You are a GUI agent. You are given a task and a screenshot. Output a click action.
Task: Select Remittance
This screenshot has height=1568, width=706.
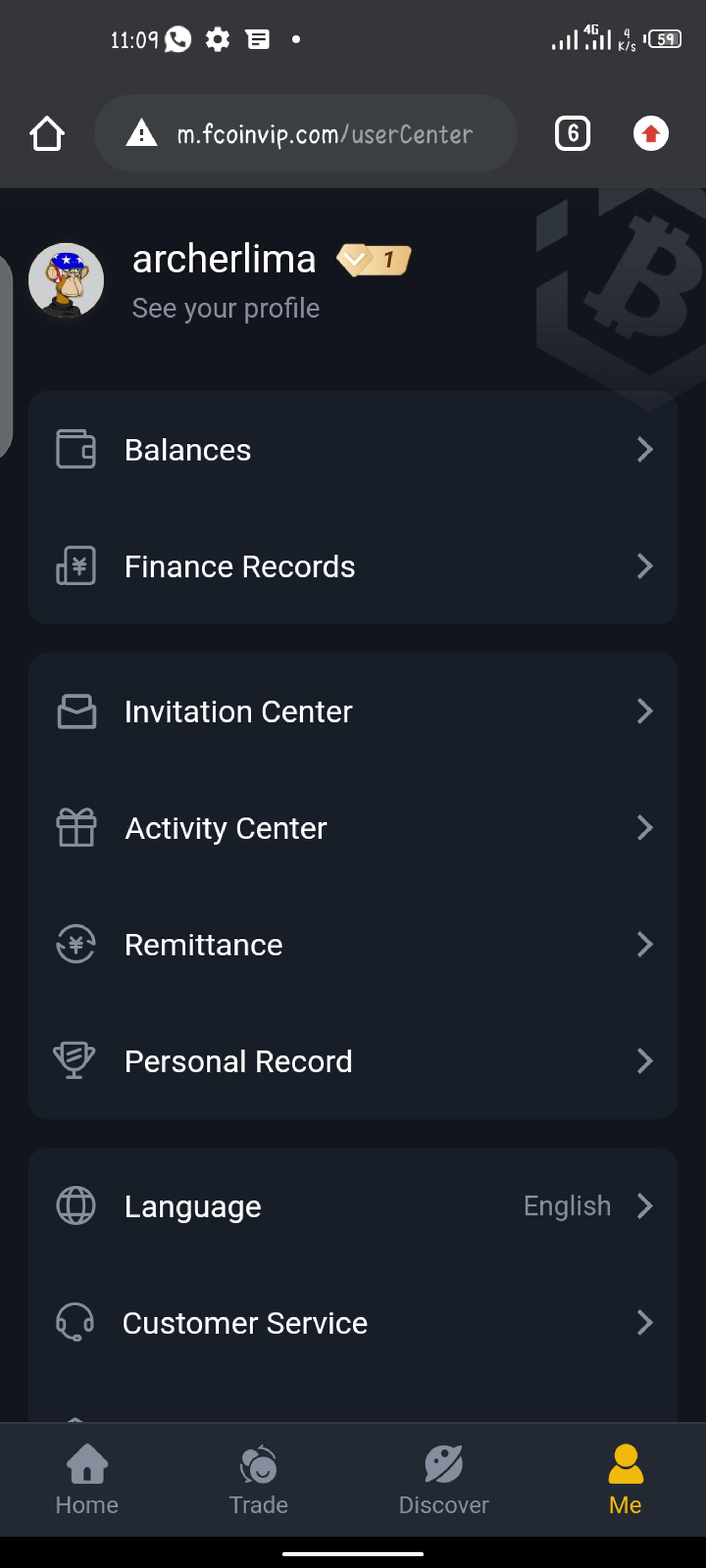click(x=353, y=944)
